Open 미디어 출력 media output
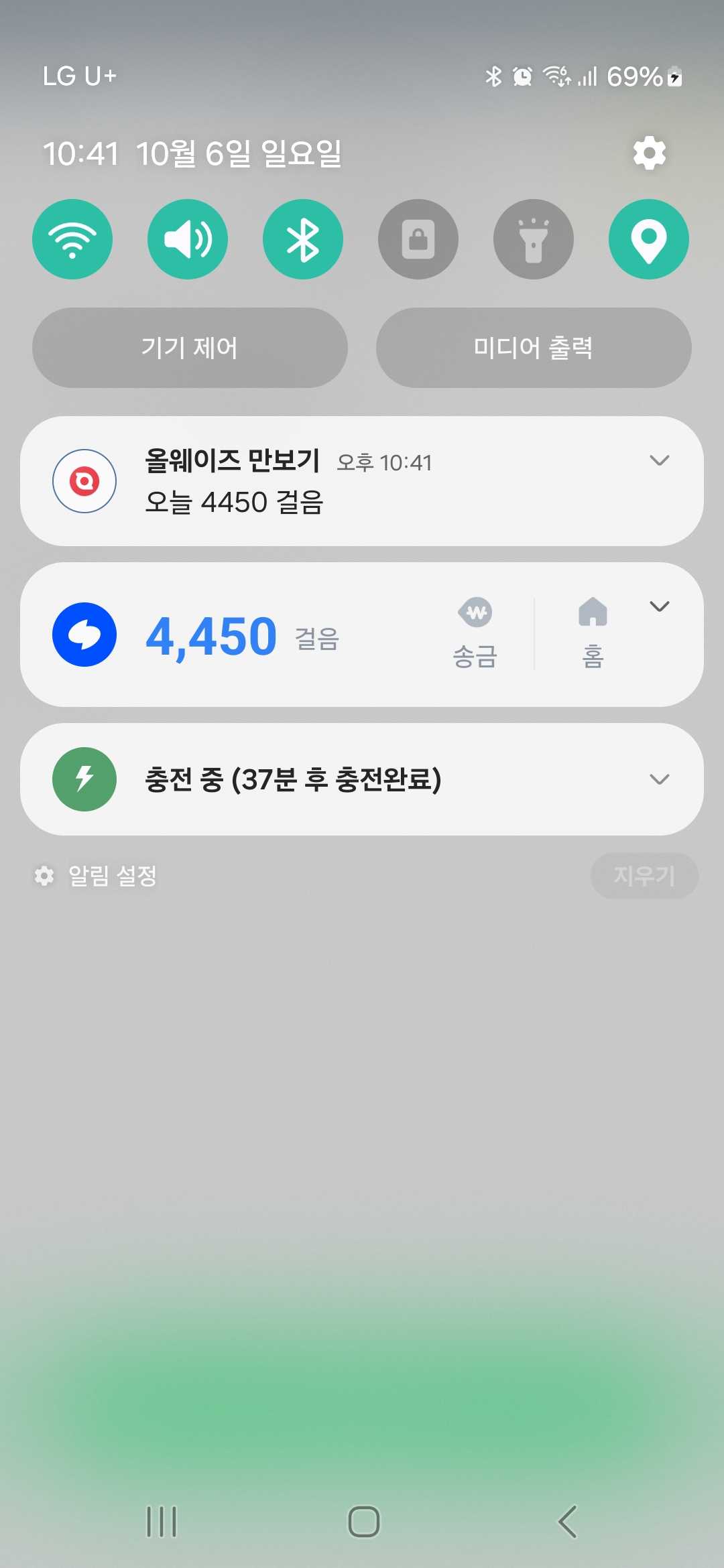Viewport: 724px width, 1568px height. click(x=534, y=348)
